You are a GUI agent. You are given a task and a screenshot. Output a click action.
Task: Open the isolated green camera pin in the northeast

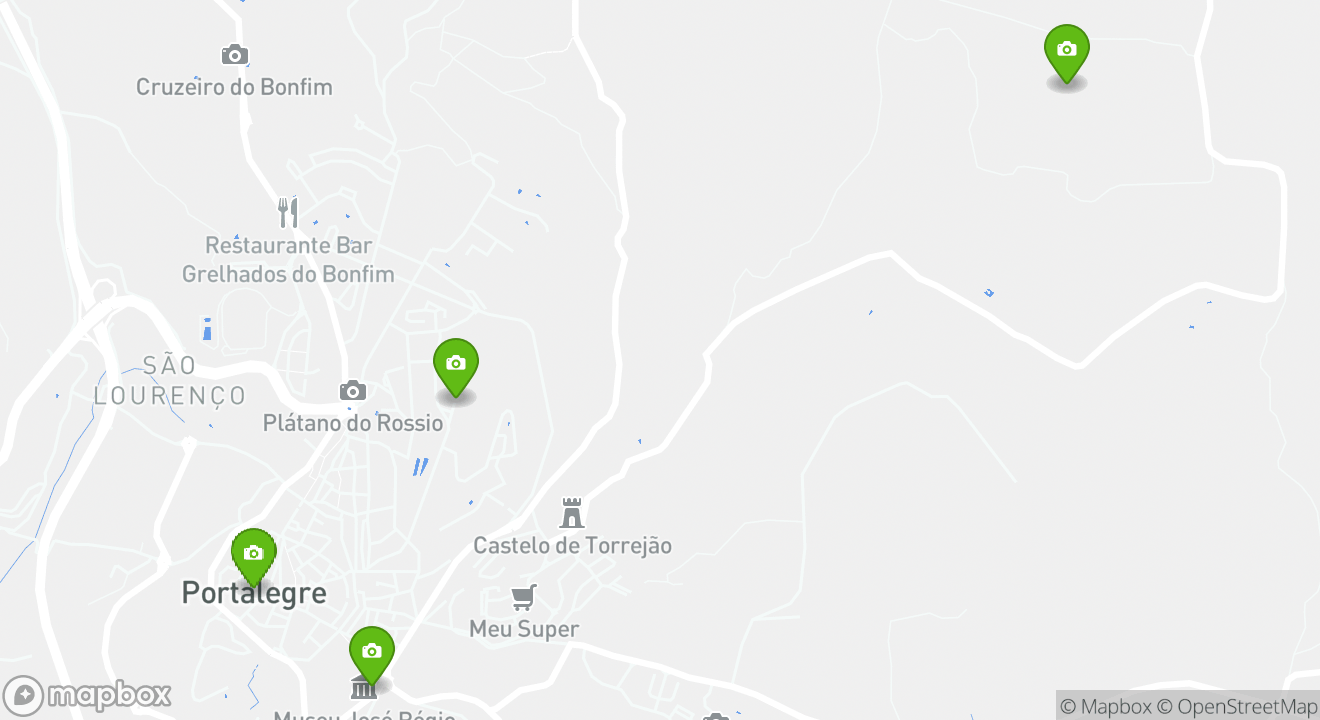coord(1066,51)
